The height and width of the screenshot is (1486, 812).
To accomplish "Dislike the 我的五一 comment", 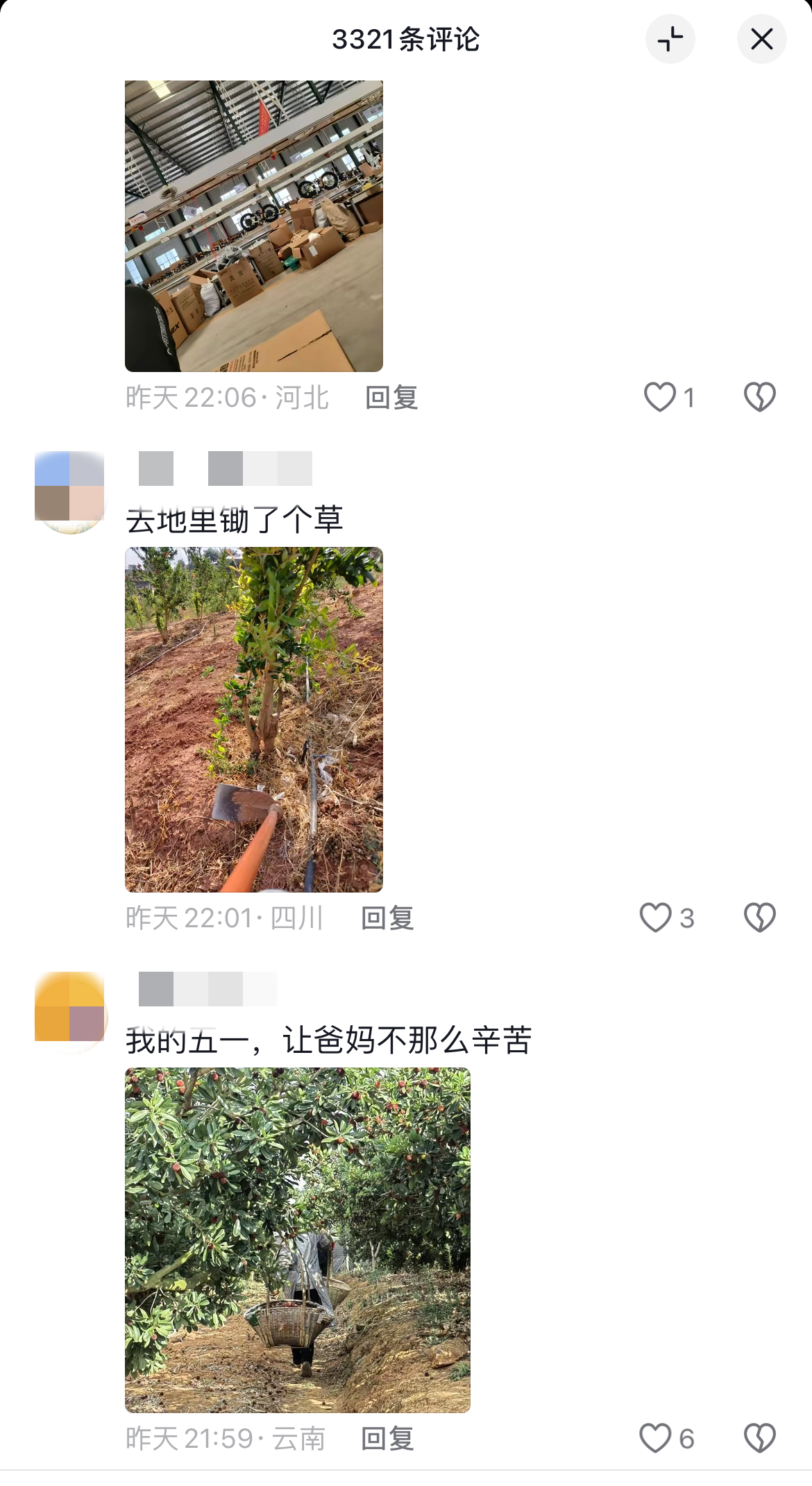I will tap(759, 1438).
